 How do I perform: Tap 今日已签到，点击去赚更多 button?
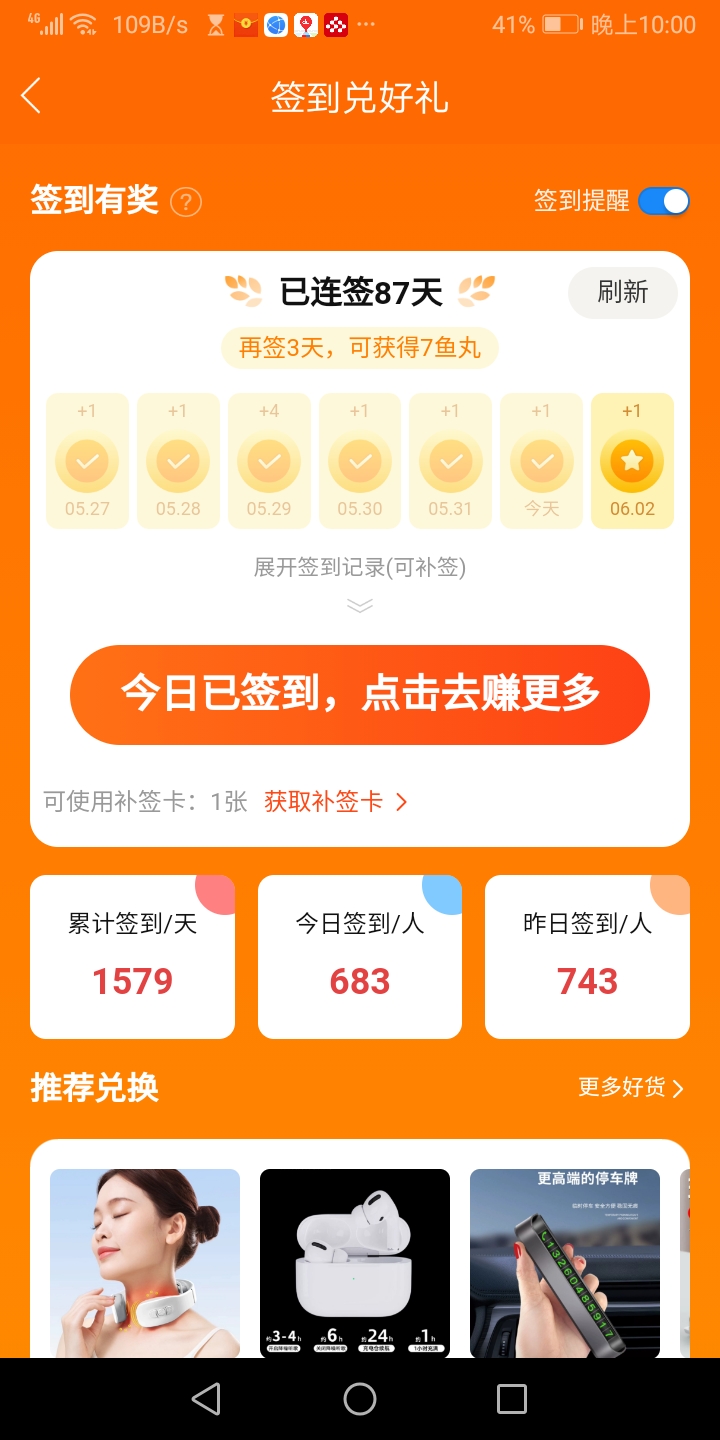click(x=360, y=694)
